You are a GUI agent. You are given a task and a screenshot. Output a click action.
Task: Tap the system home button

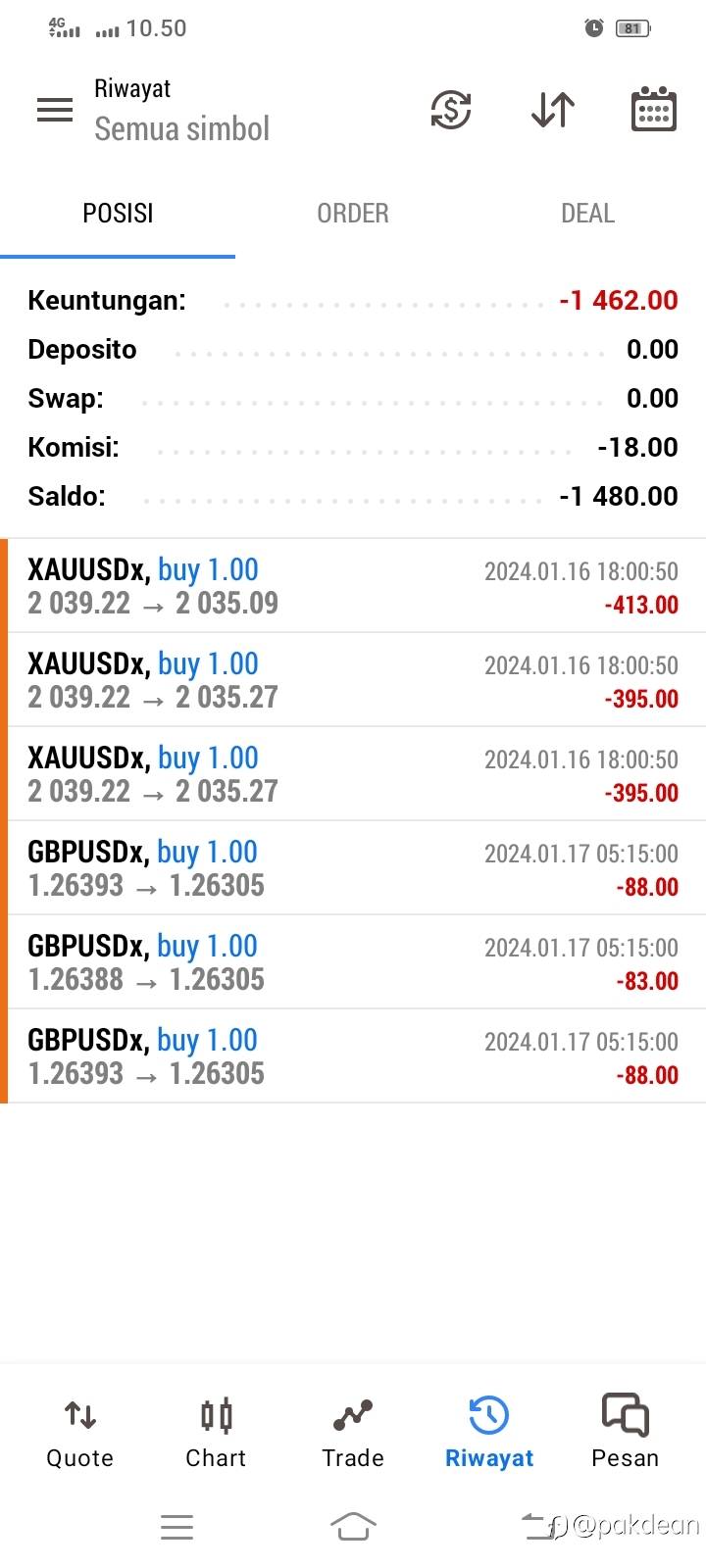353,1526
